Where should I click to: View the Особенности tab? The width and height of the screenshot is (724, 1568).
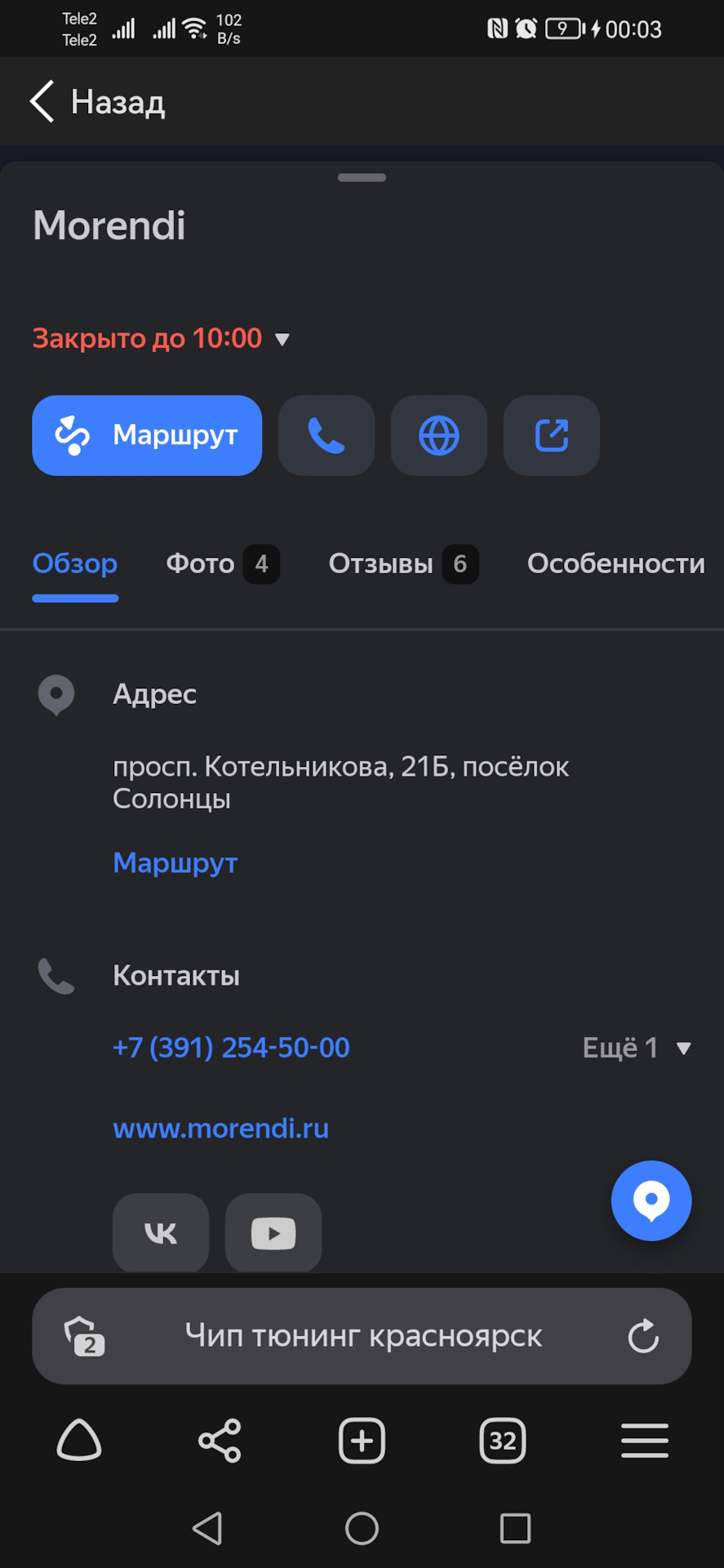point(615,563)
